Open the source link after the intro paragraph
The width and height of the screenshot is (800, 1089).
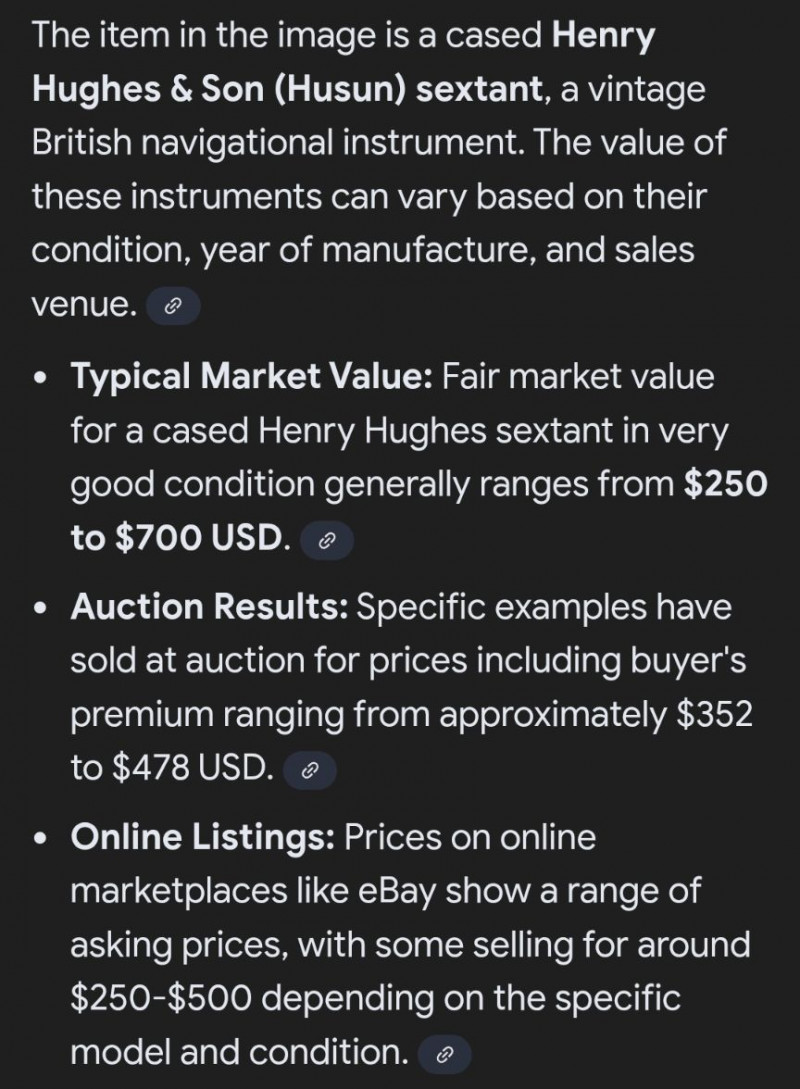click(173, 307)
